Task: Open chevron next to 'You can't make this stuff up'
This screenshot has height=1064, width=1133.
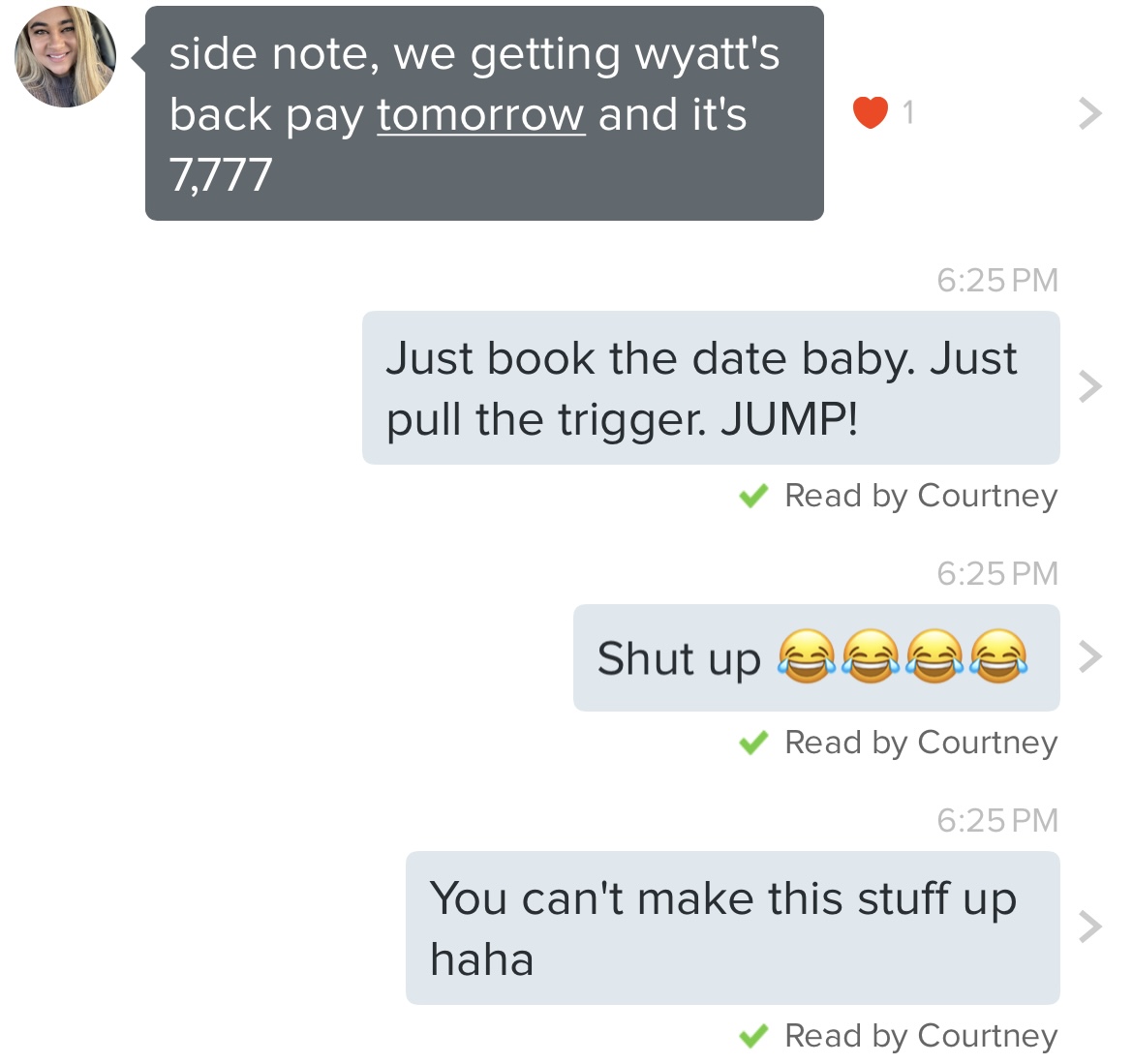Action: click(1090, 927)
